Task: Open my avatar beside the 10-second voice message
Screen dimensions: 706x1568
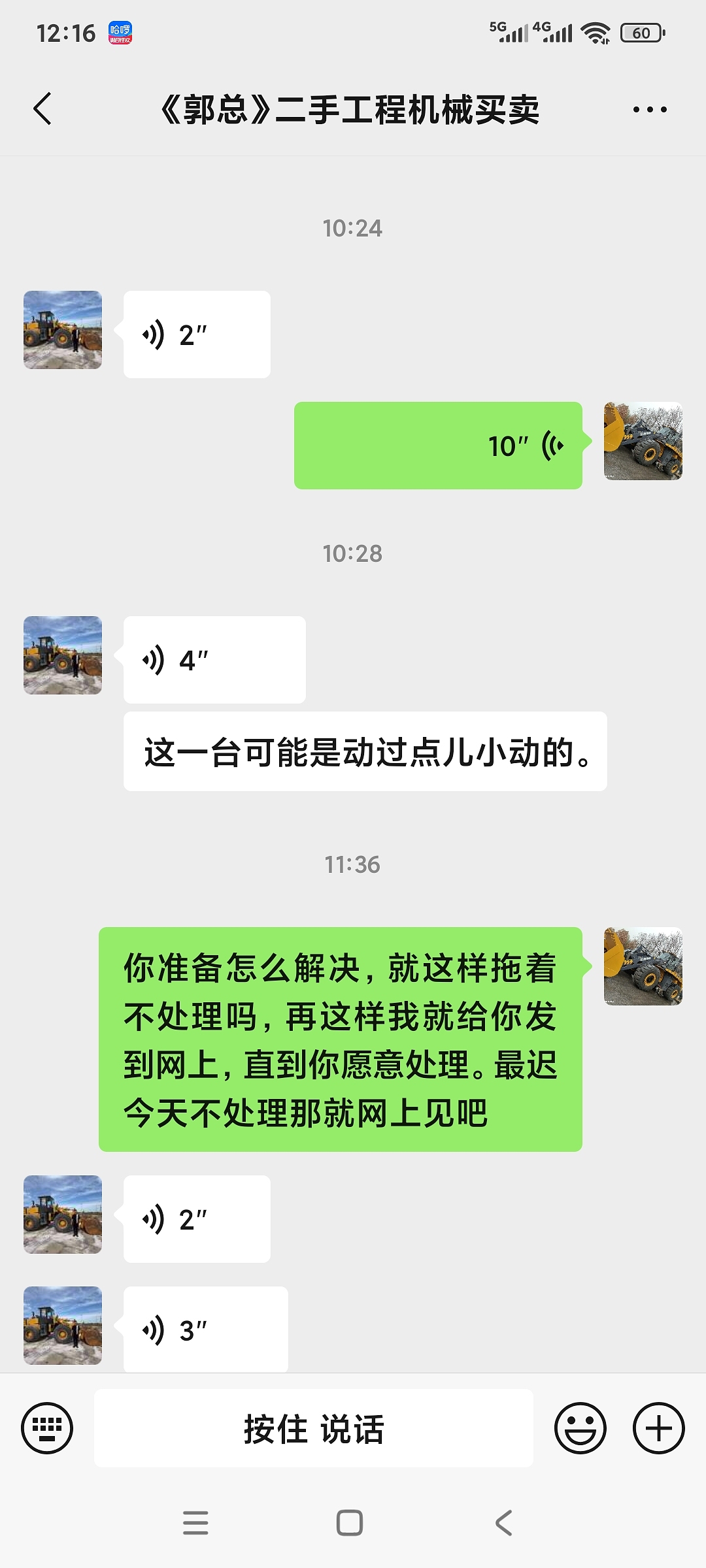Action: click(643, 441)
